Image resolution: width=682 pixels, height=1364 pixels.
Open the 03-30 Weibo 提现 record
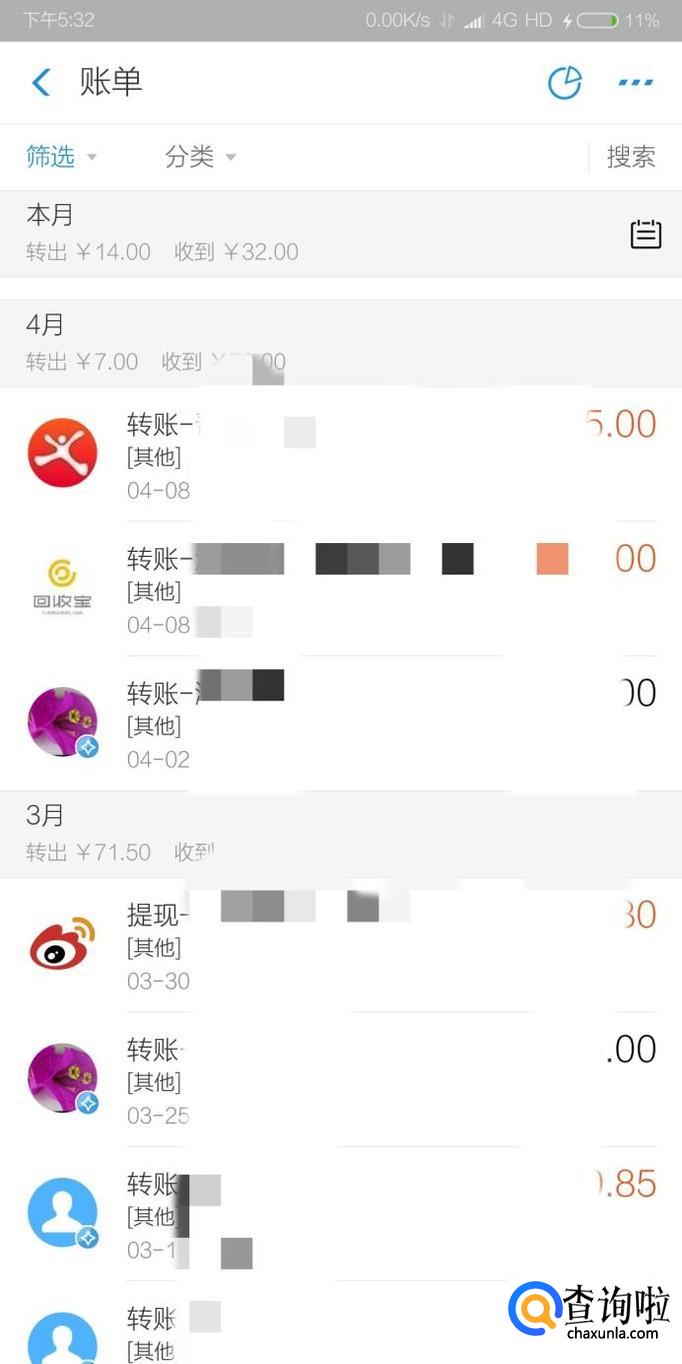(x=340, y=945)
